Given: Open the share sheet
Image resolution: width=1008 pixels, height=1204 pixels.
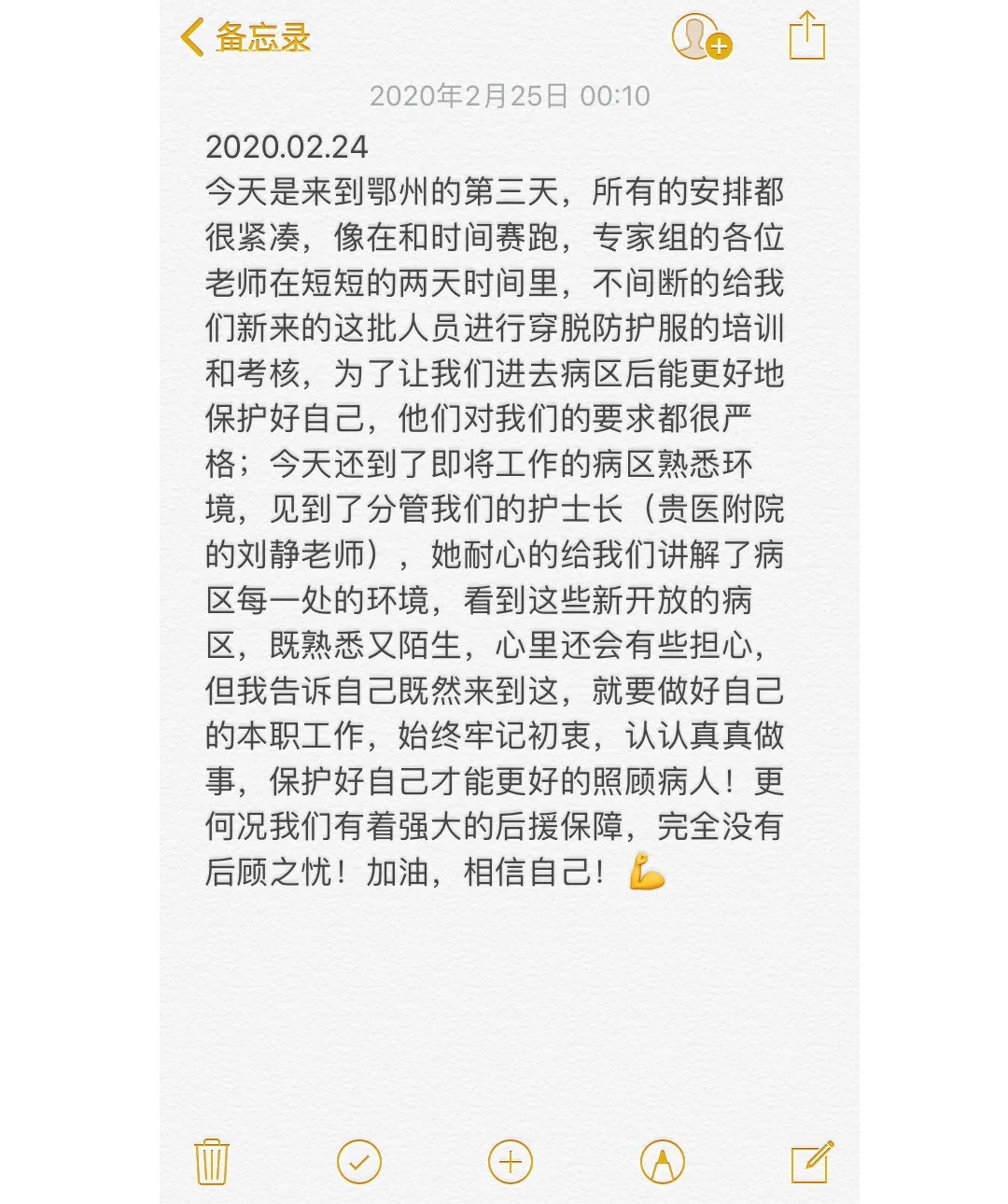Looking at the screenshot, I should [806, 37].
